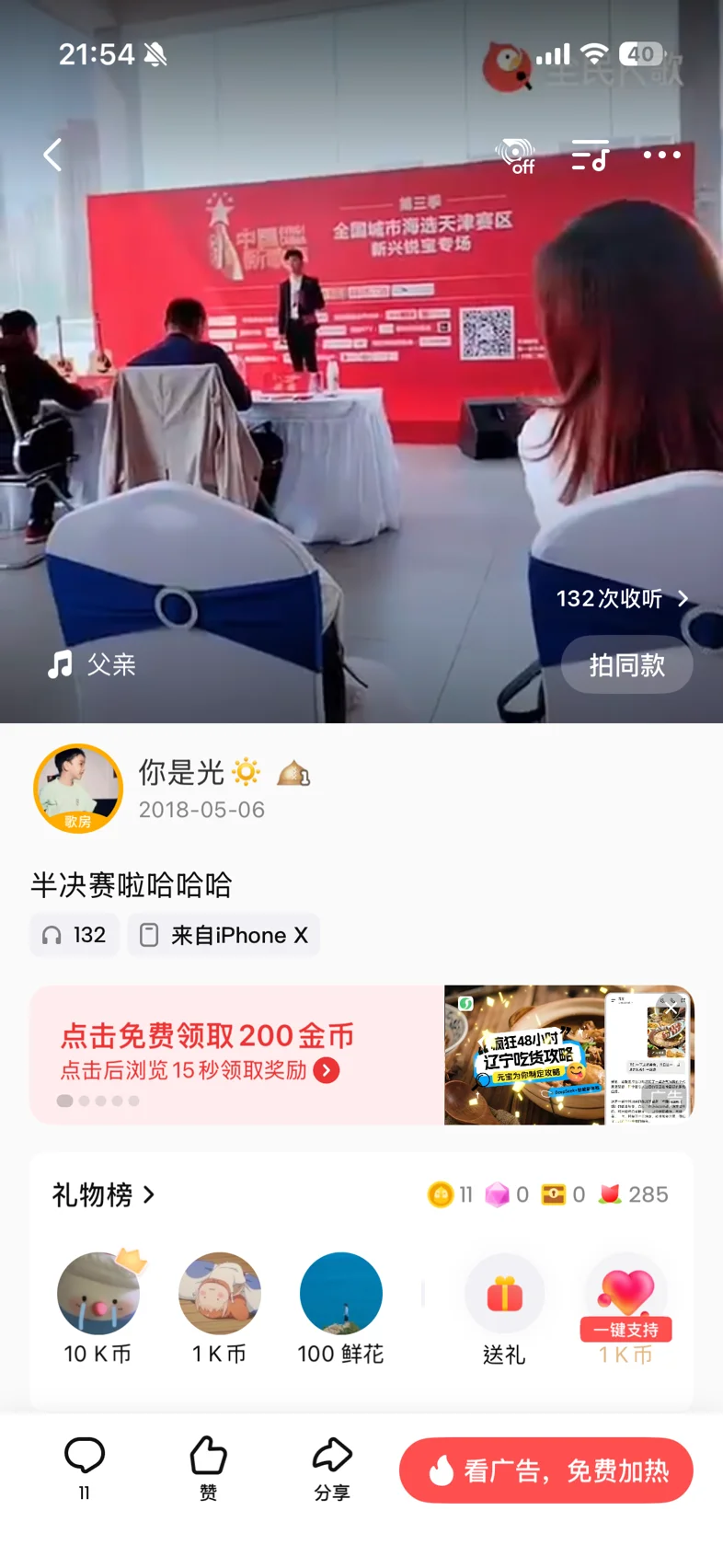Viewport: 723px width, 1568px height.
Task: Open 你是光's profile avatar
Action: (x=78, y=789)
